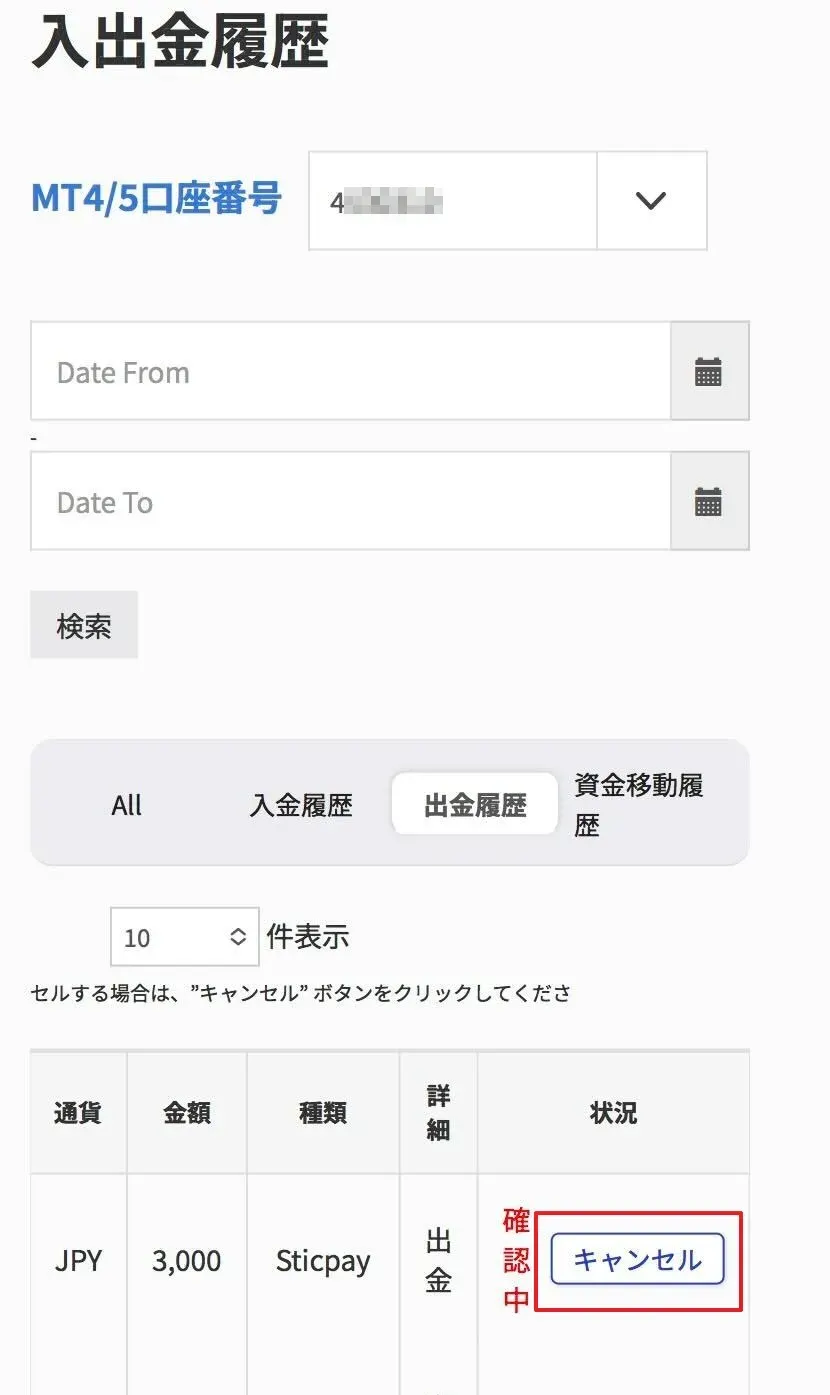This screenshot has height=1395, width=830.
Task: Switch to the All tab
Action: click(x=127, y=805)
